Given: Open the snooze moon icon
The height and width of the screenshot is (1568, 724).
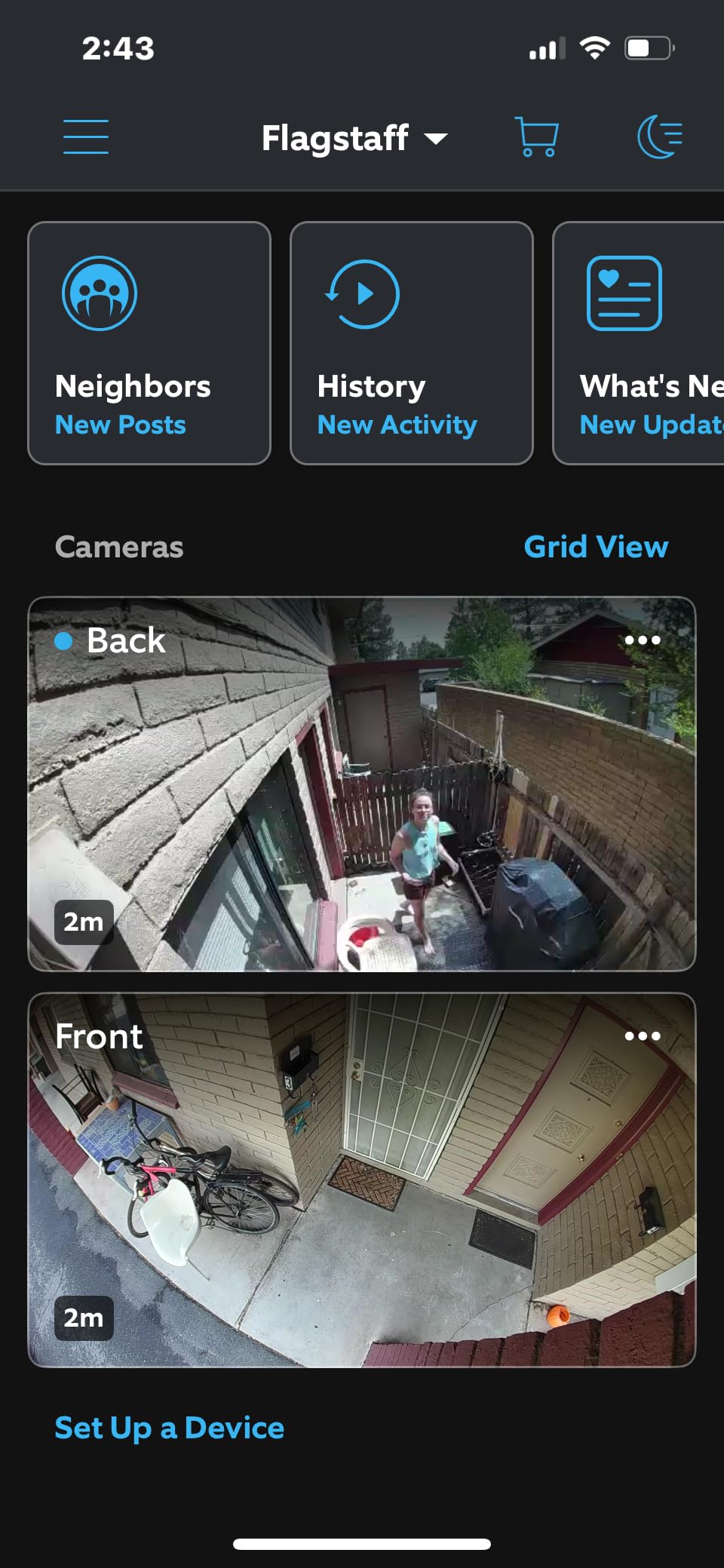Looking at the screenshot, I should coord(660,137).
